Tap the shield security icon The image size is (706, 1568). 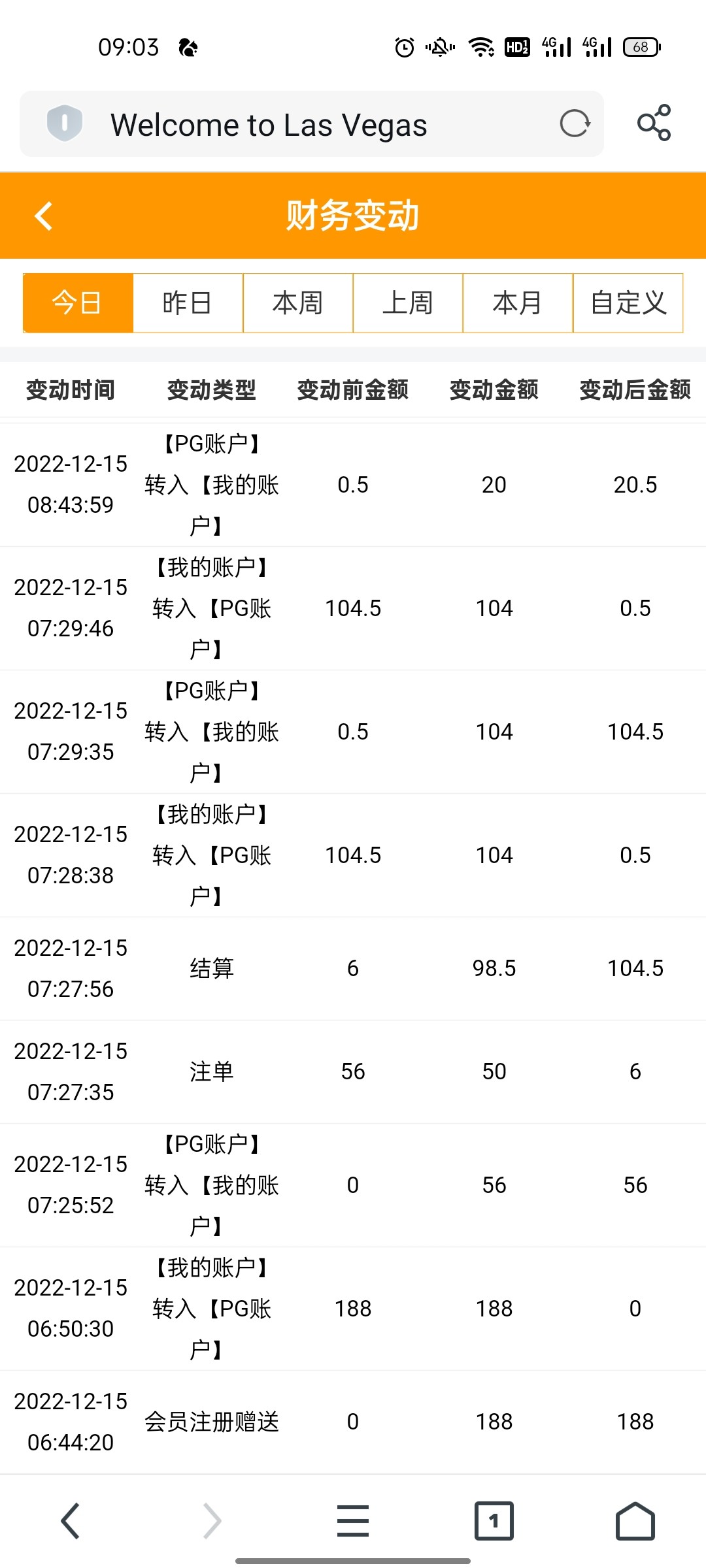tap(65, 123)
